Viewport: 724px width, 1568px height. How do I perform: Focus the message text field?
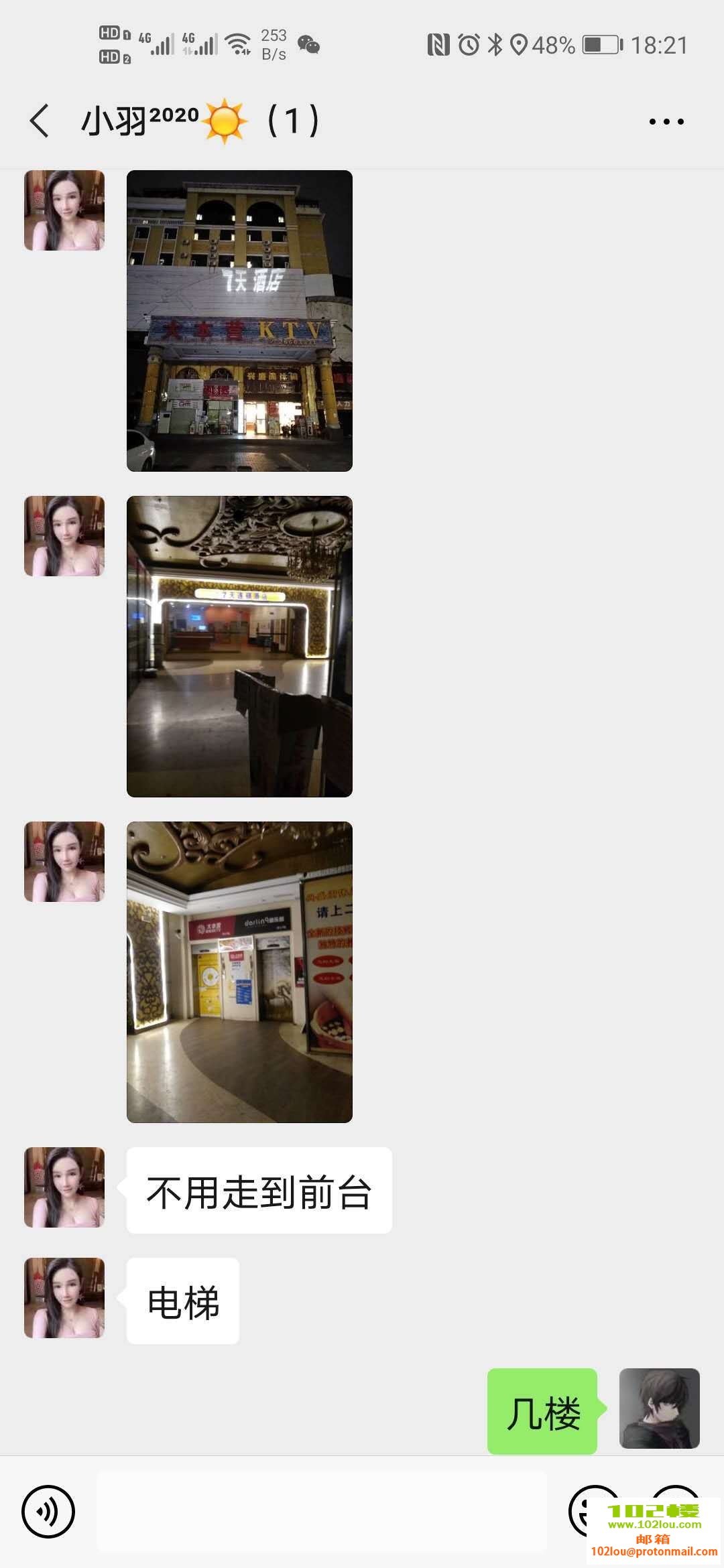pyautogui.click(x=322, y=1512)
